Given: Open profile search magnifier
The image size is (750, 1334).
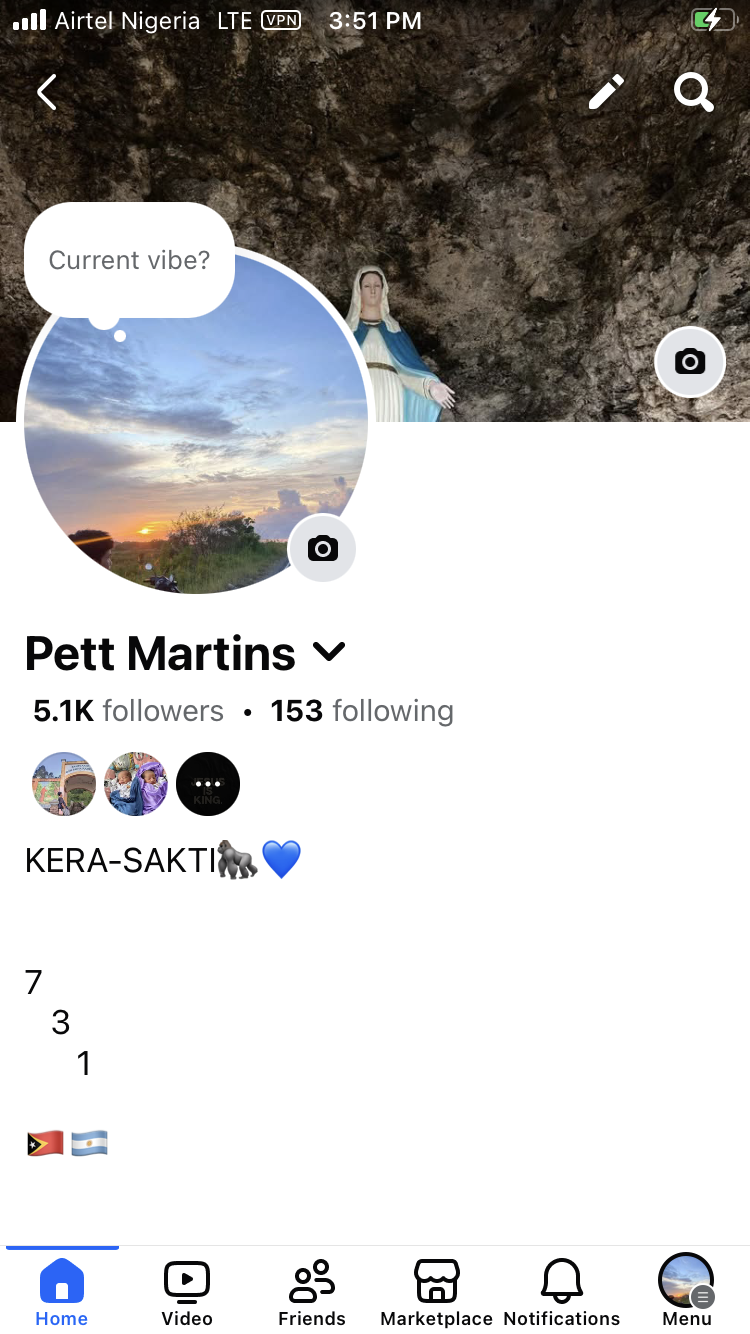Looking at the screenshot, I should pos(693,92).
